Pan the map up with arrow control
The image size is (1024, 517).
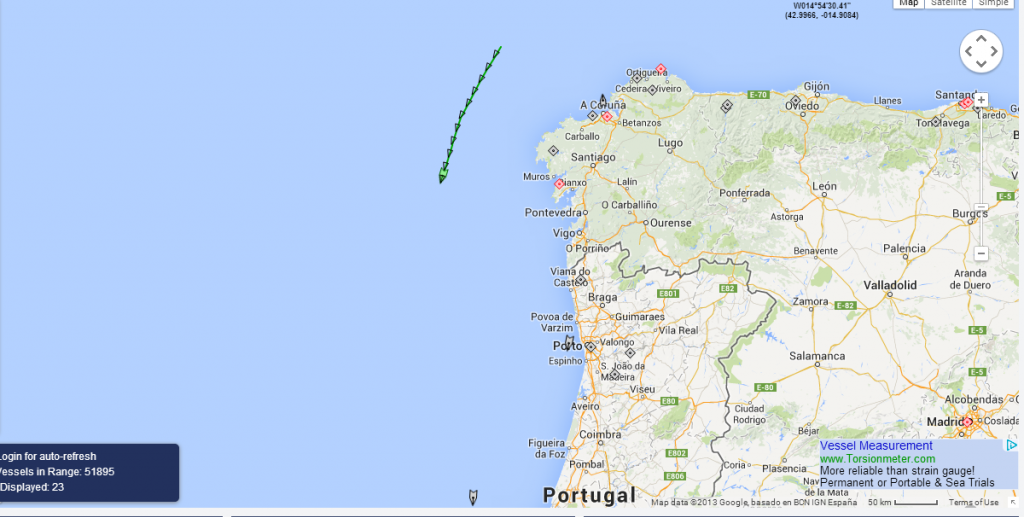pos(981,38)
